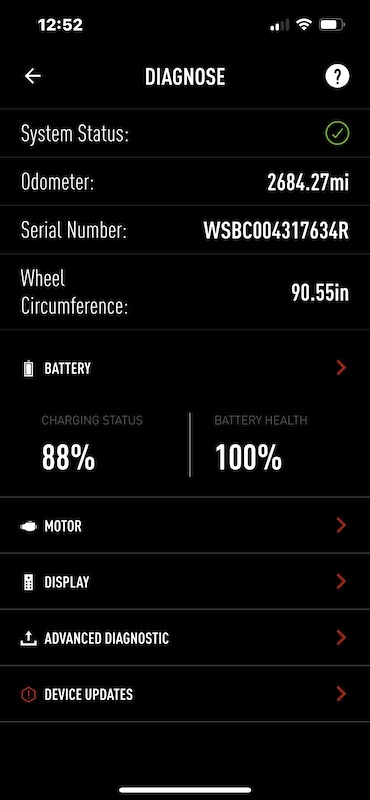Open Device Updates
Screen dimensions: 370x800
[185, 694]
